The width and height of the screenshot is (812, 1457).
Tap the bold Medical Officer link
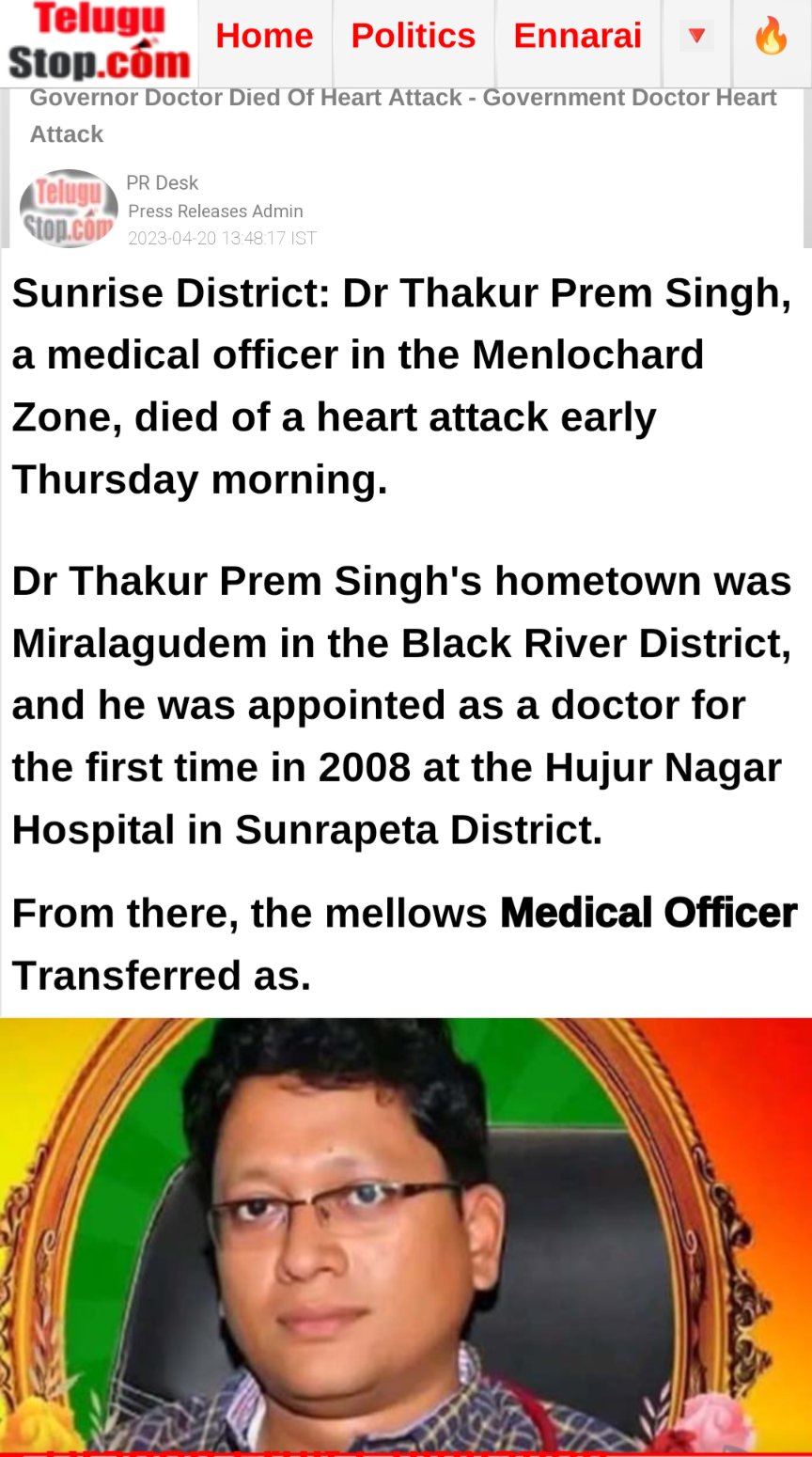click(648, 913)
